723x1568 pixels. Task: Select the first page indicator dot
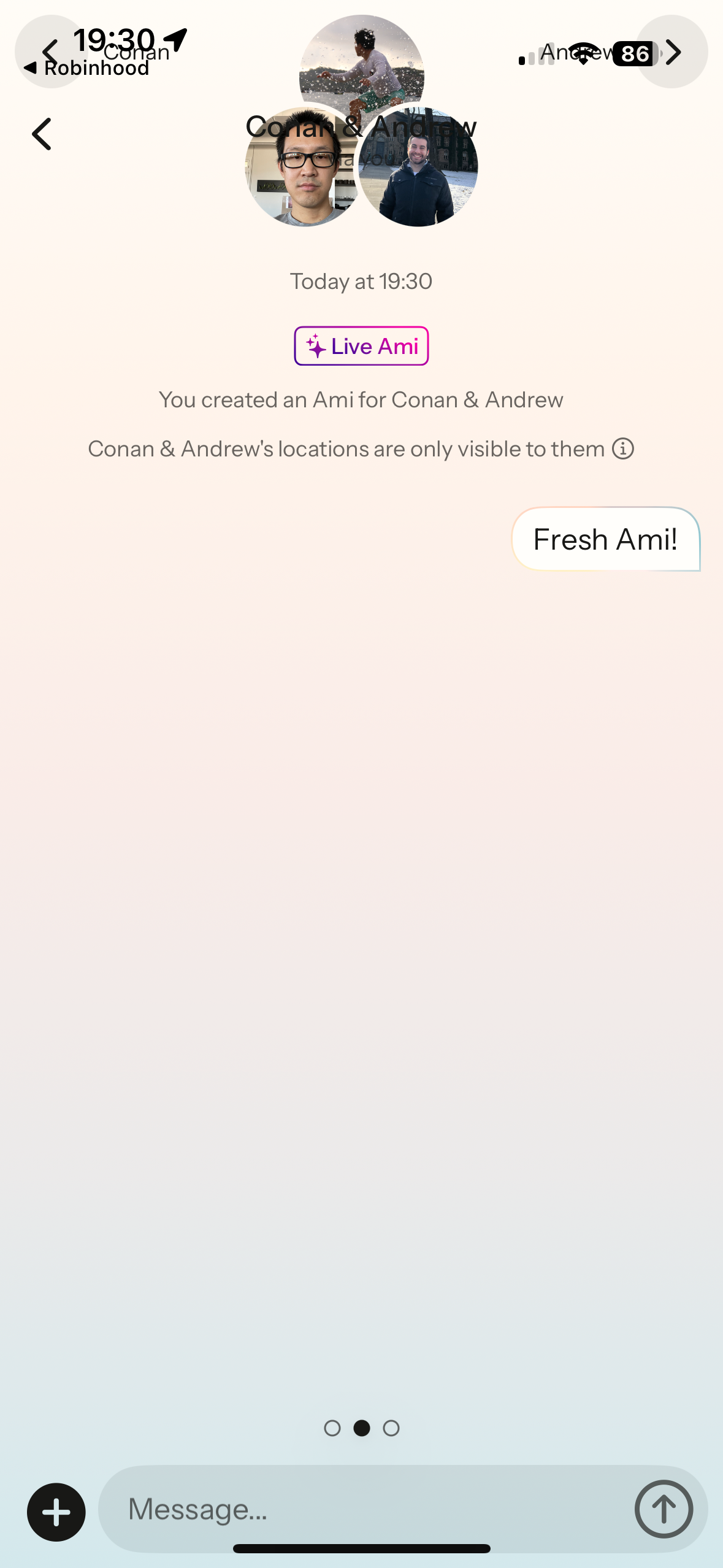(332, 1428)
